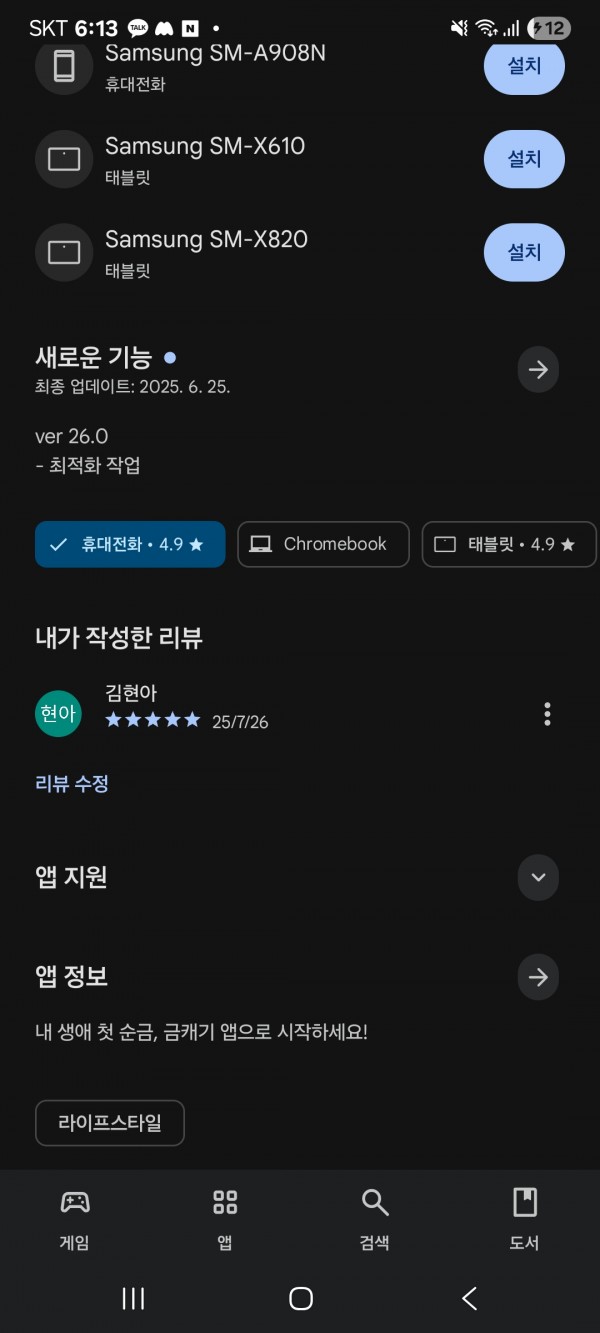600x1333 pixels.
Task: Go back with the system back button
Action: pos(469,1298)
